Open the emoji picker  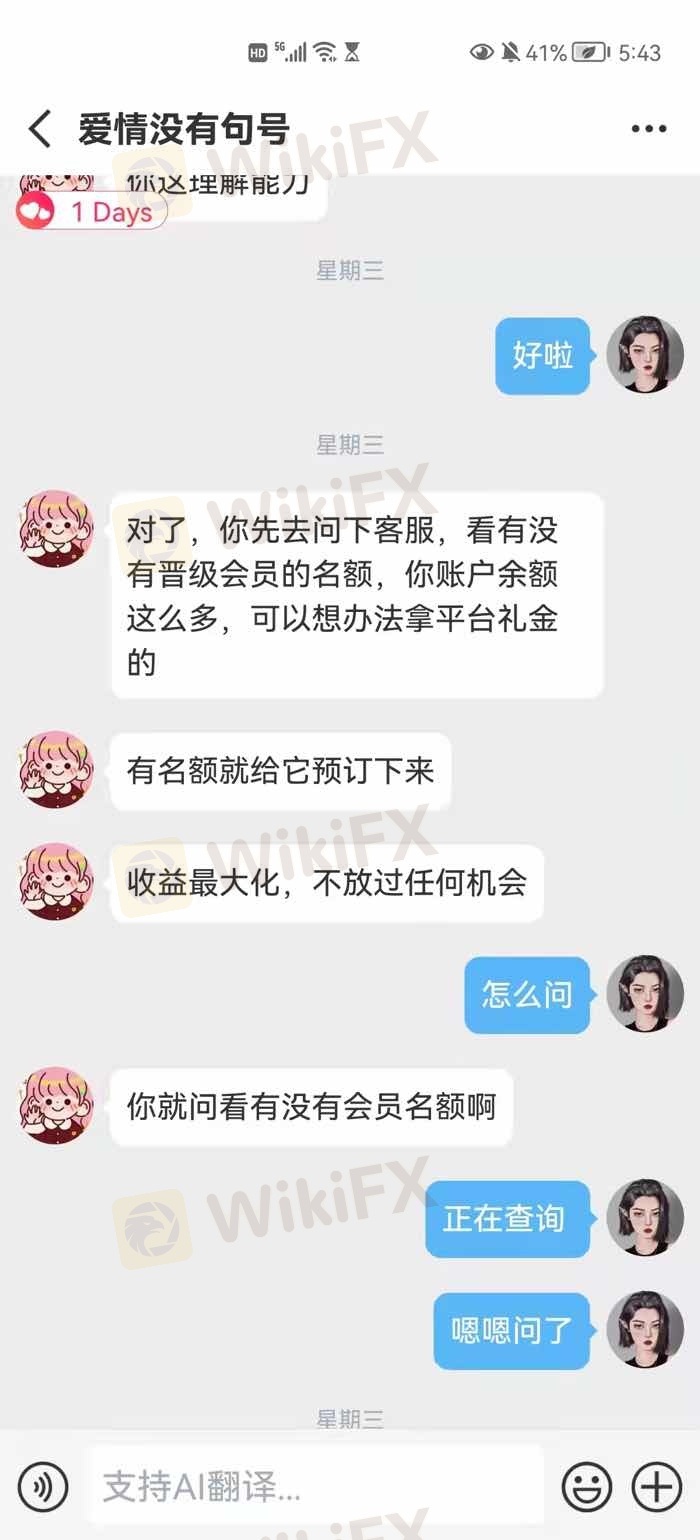[x=586, y=1487]
